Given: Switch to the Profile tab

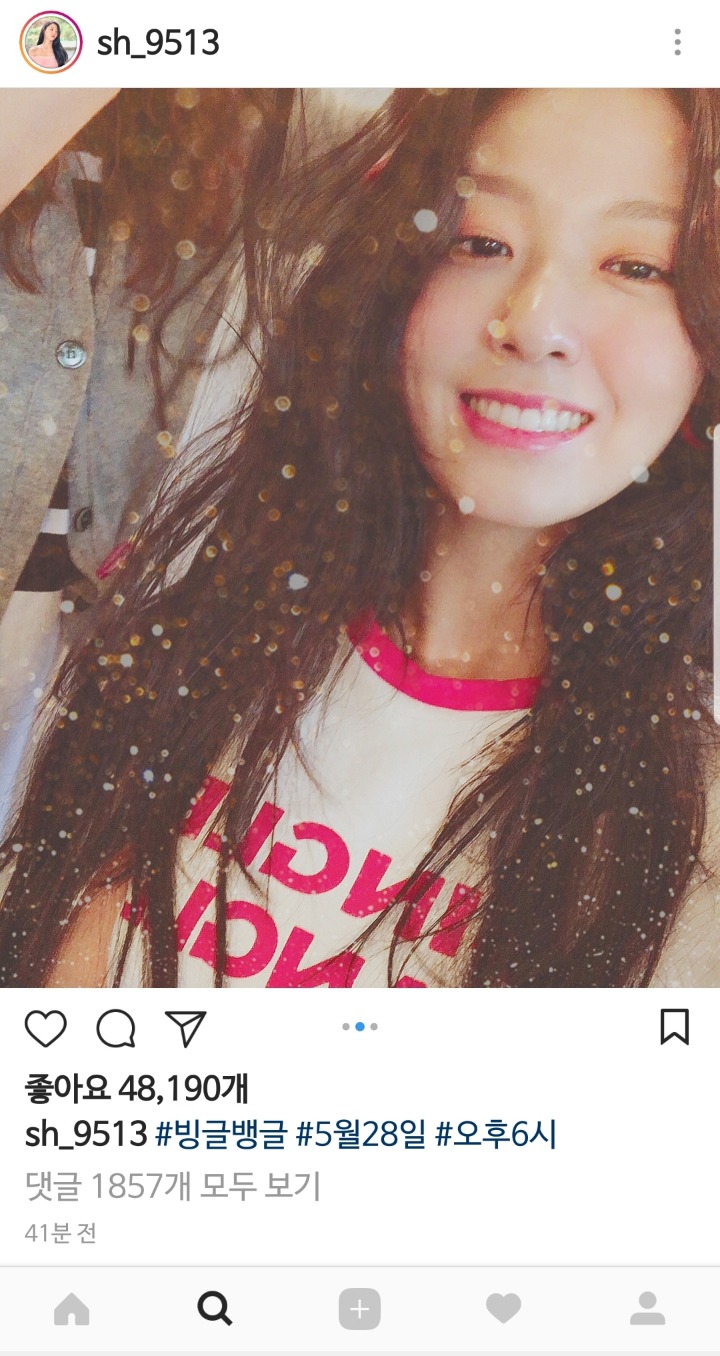Looking at the screenshot, I should point(647,1308).
